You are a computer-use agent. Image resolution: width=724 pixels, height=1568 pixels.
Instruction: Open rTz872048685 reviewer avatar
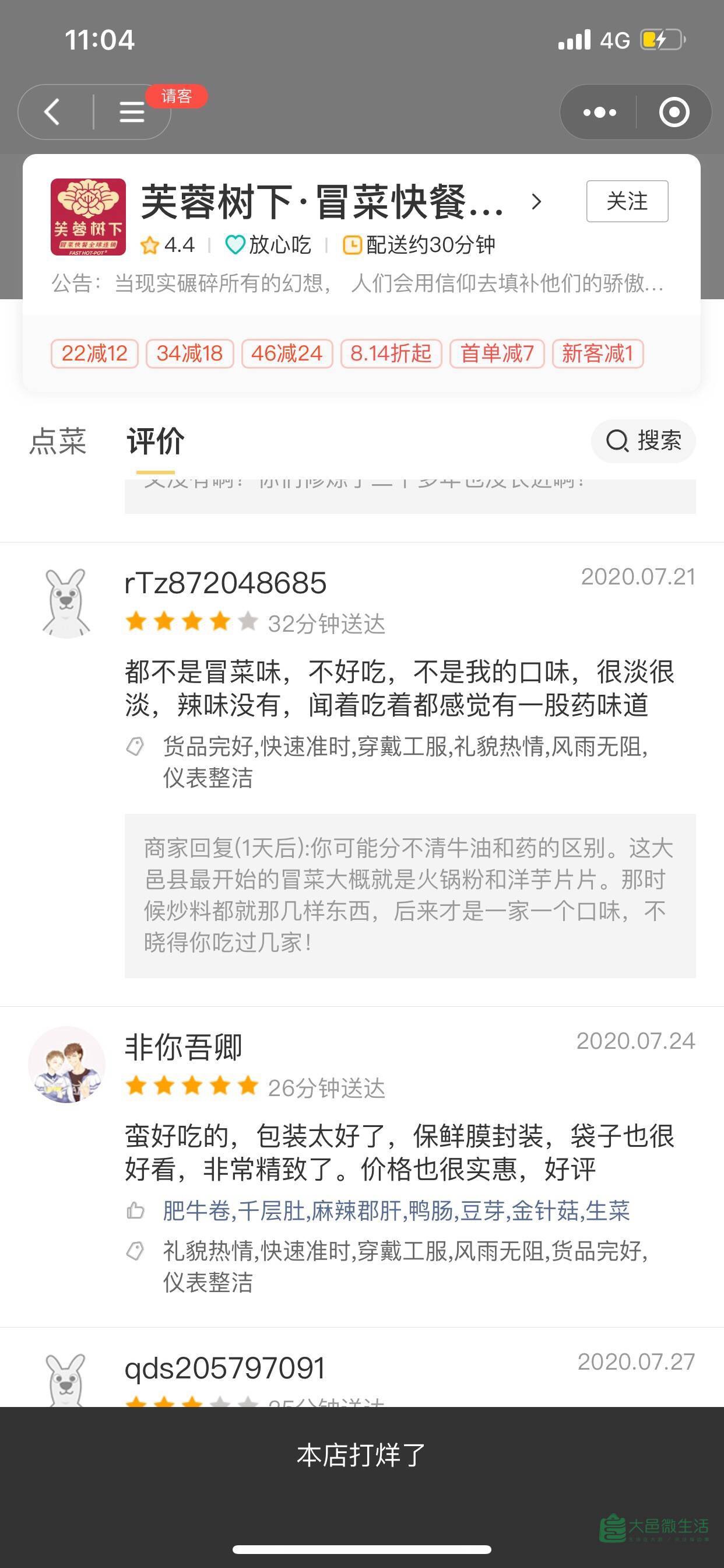66,603
